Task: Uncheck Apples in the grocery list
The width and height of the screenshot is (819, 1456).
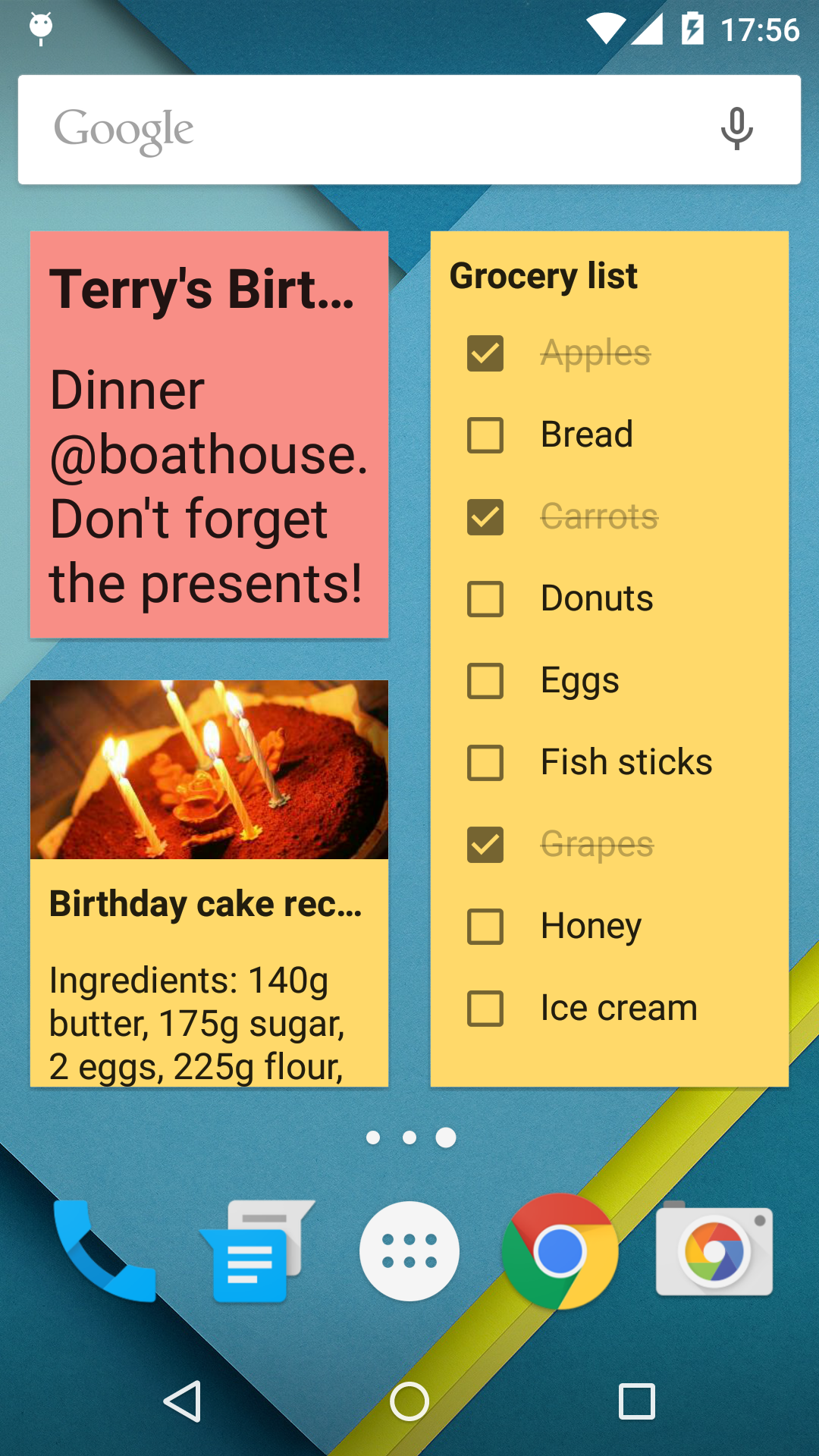Action: pos(485,353)
